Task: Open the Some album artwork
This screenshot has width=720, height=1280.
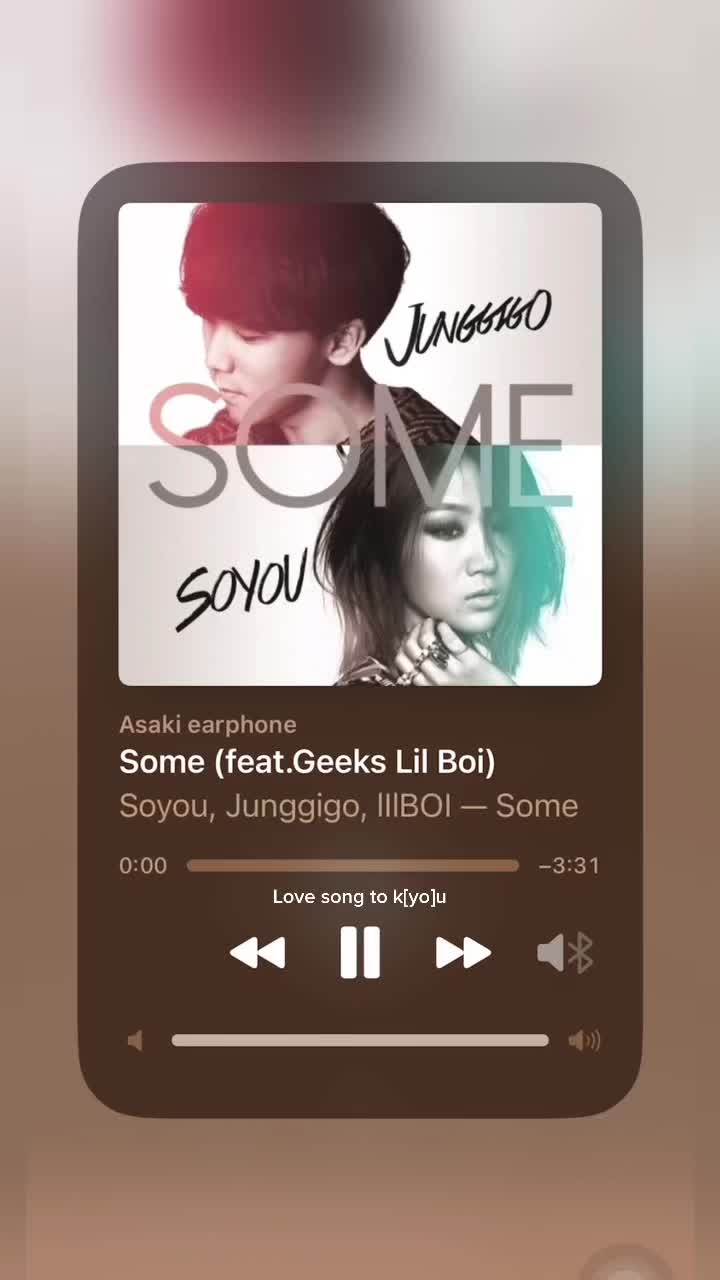Action: coord(360,444)
